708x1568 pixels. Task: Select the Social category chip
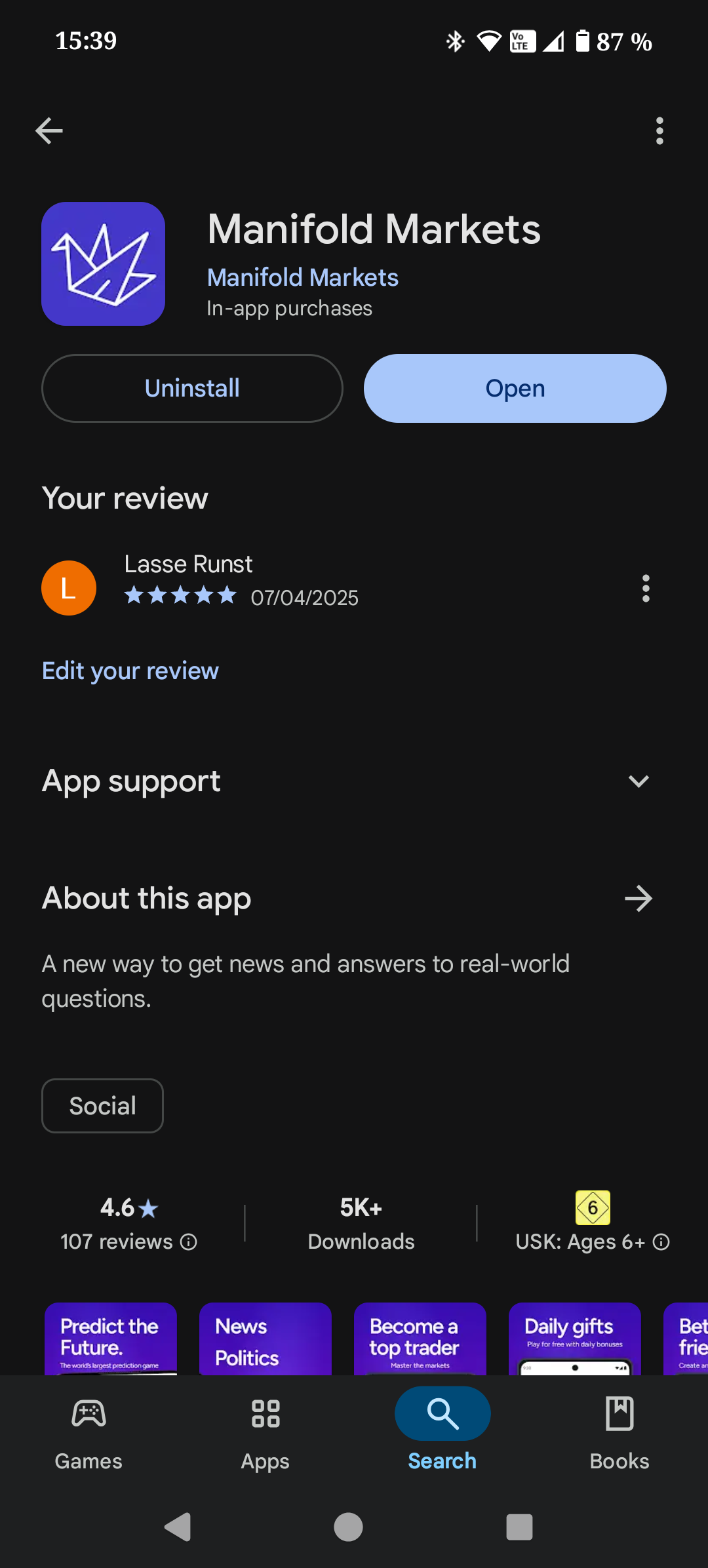[x=102, y=1106]
